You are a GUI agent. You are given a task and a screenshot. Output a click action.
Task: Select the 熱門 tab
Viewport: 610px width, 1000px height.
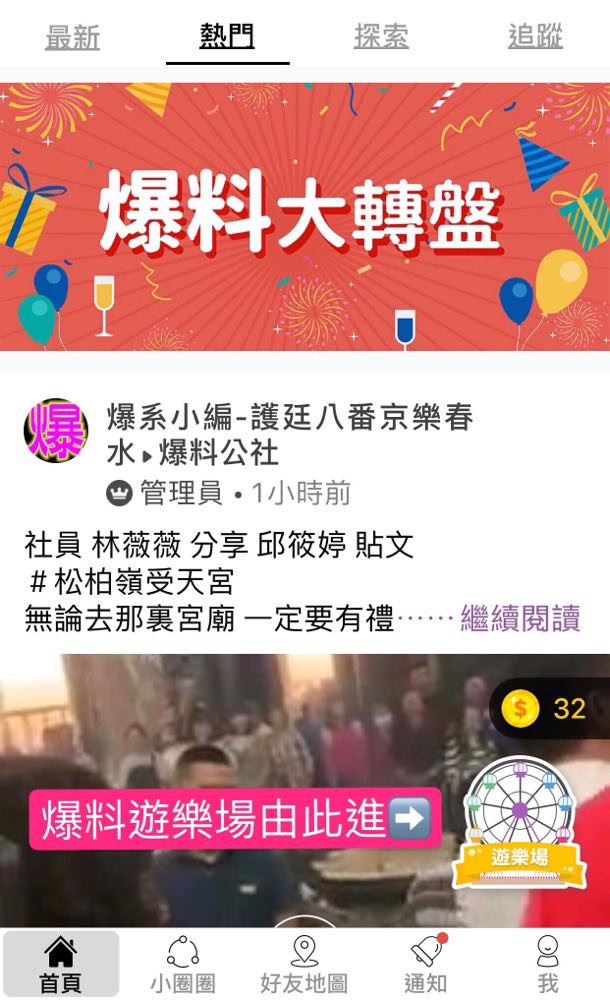tap(227, 38)
